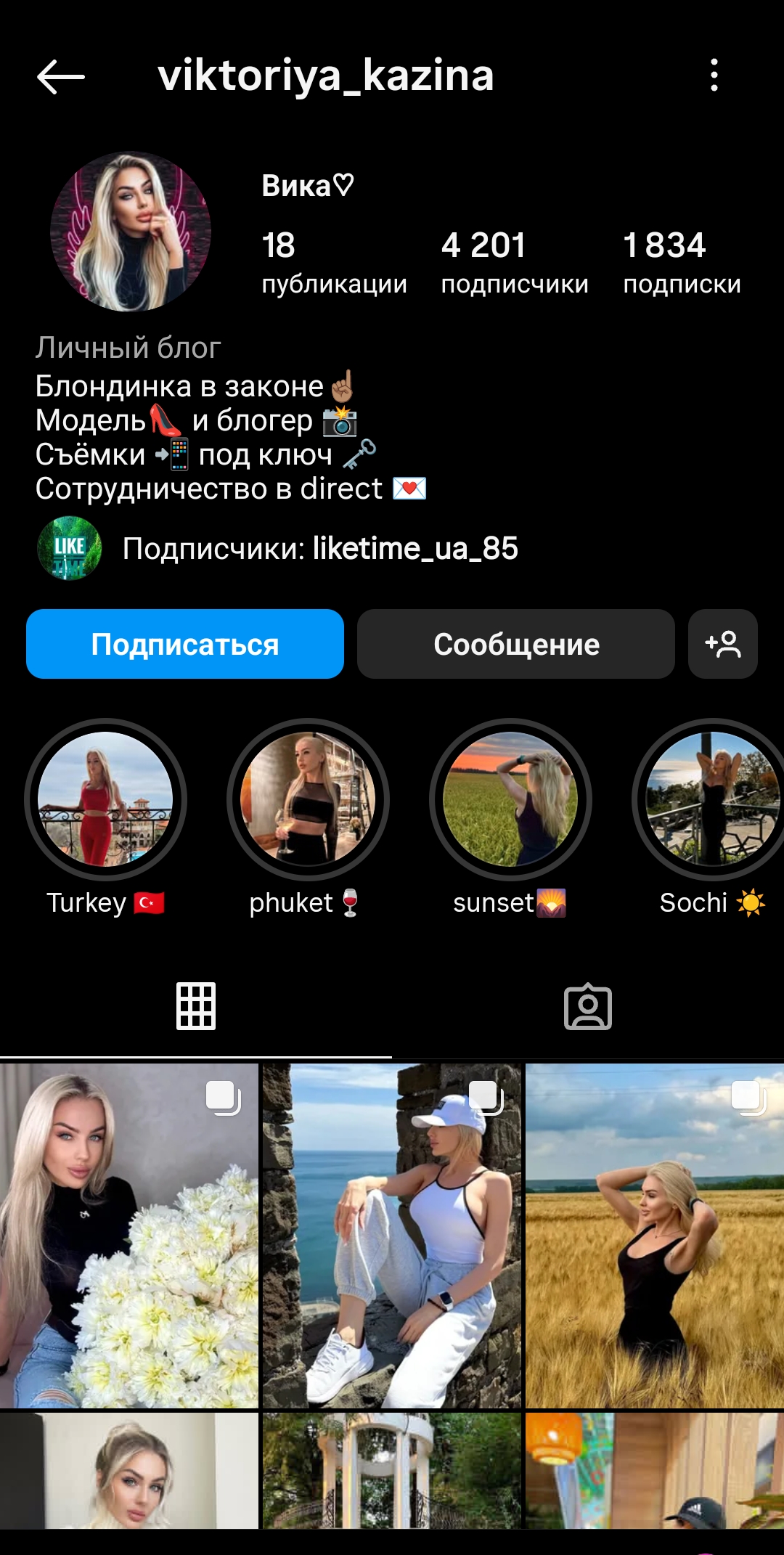Open the 4 201 подписчики list

coord(515,261)
